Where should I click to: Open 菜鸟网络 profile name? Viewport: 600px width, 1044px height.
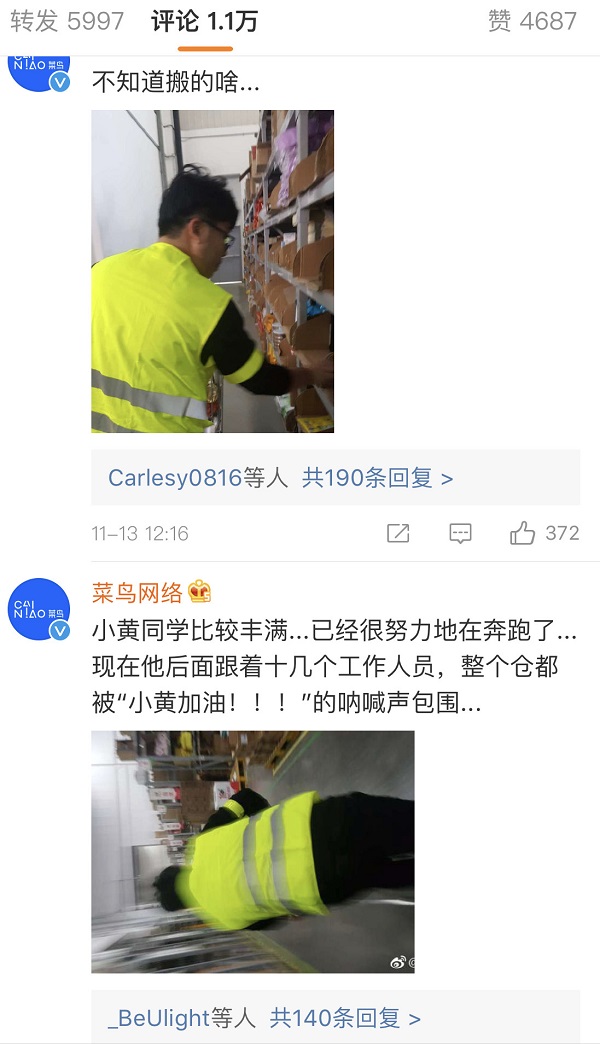(137, 592)
